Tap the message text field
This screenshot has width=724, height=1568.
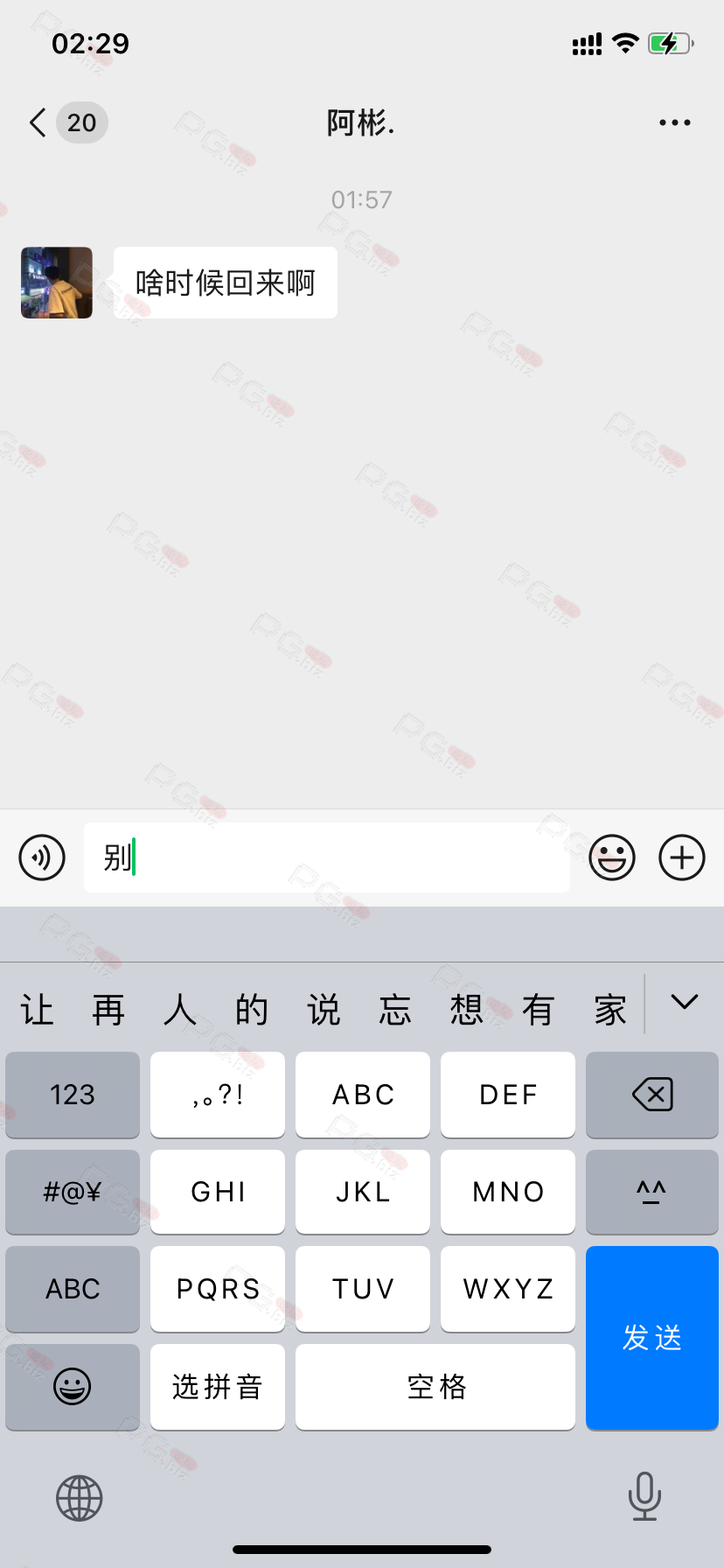click(327, 857)
